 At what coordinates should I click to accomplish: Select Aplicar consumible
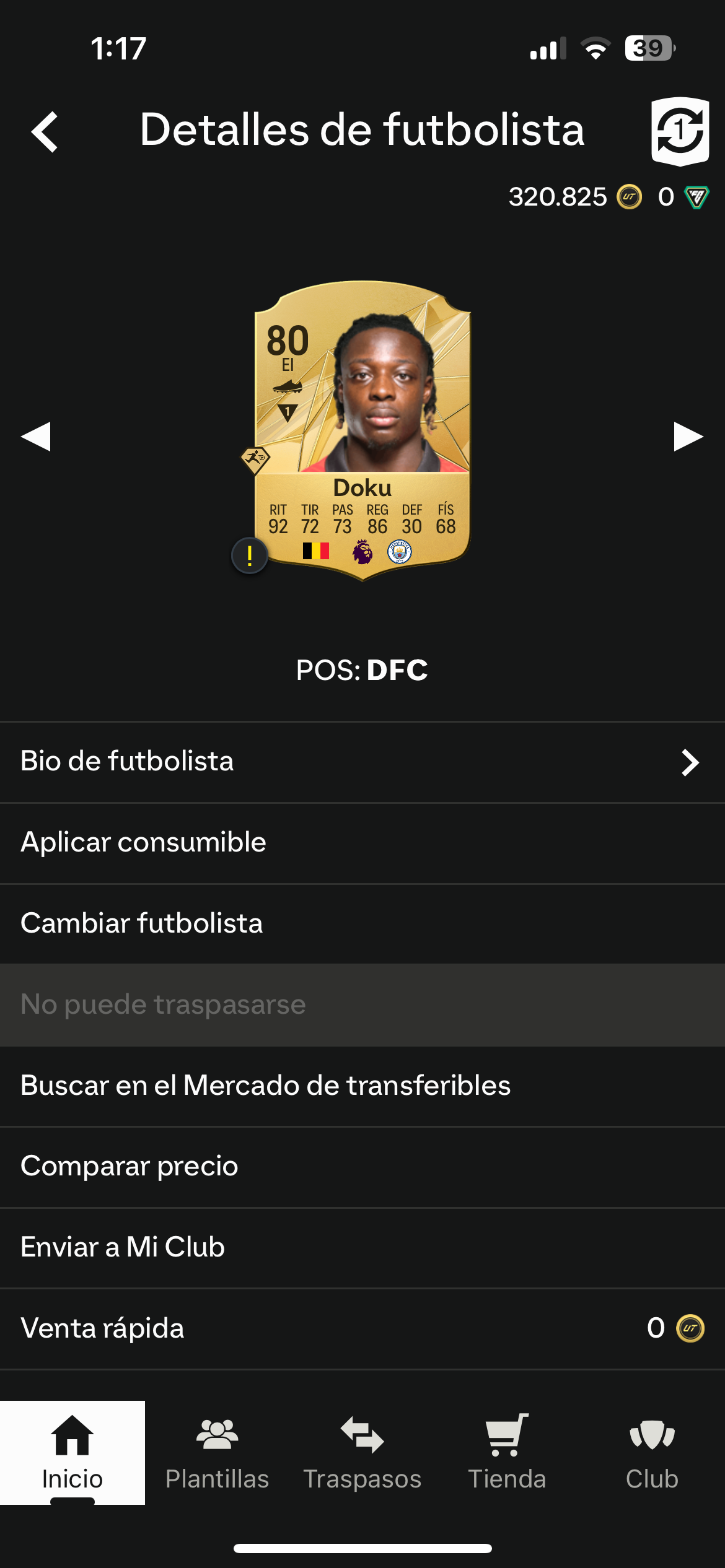(x=362, y=843)
